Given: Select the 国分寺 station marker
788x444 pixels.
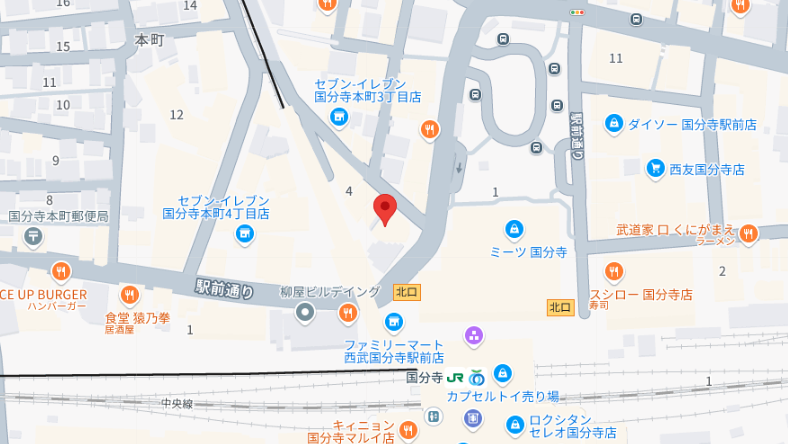Looking at the screenshot, I should [x=474, y=378].
